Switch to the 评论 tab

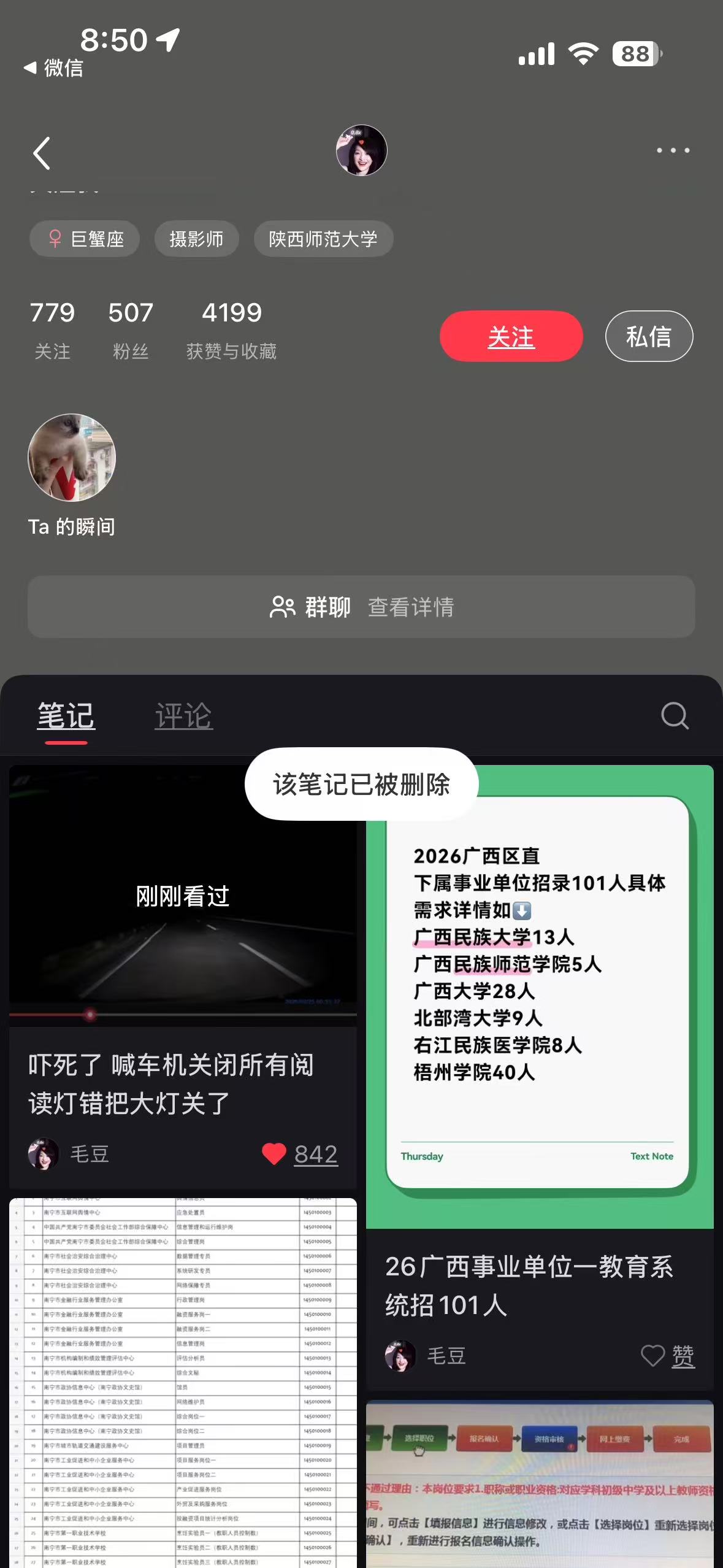[x=183, y=716]
